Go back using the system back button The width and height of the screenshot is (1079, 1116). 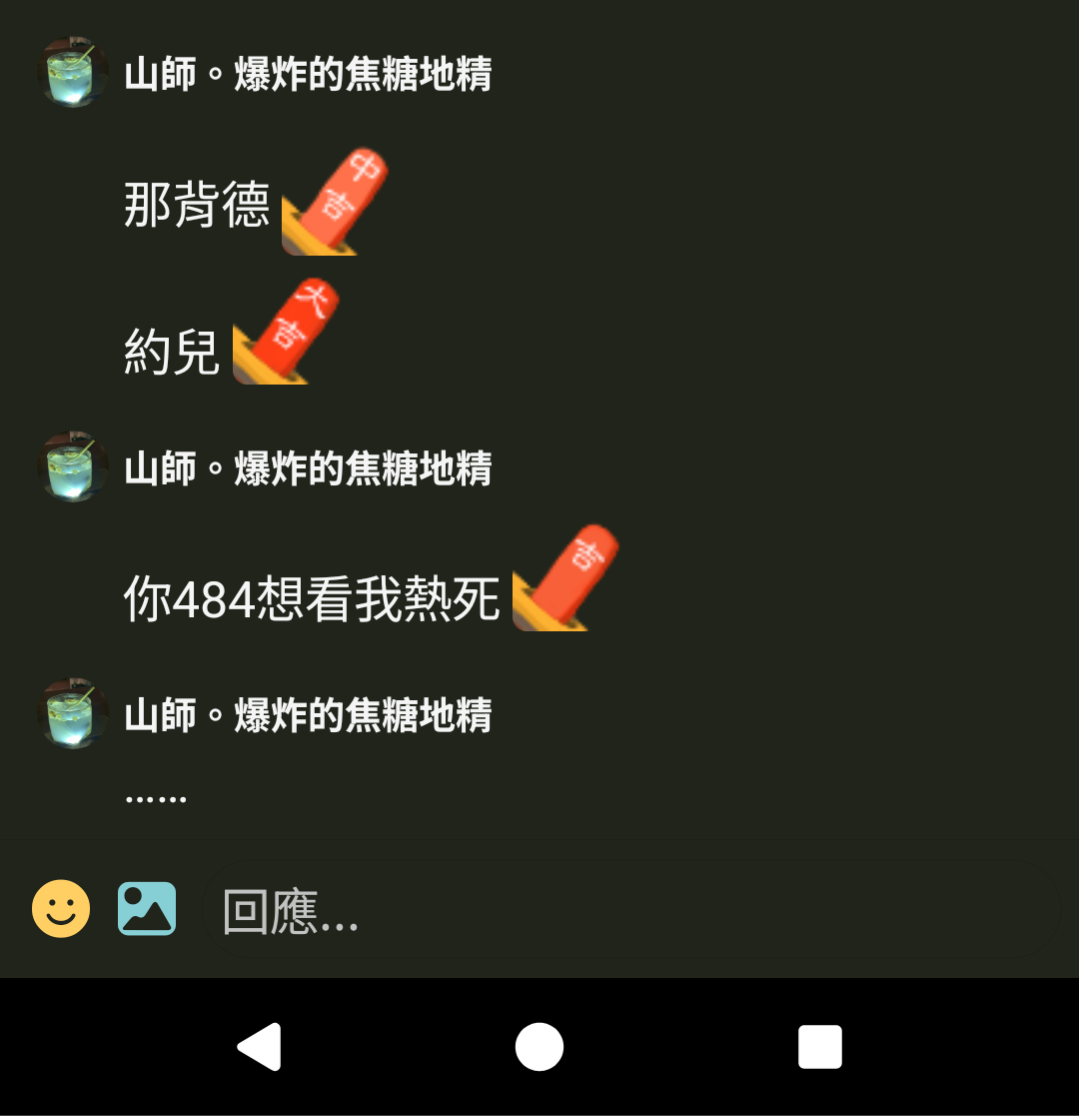260,1047
